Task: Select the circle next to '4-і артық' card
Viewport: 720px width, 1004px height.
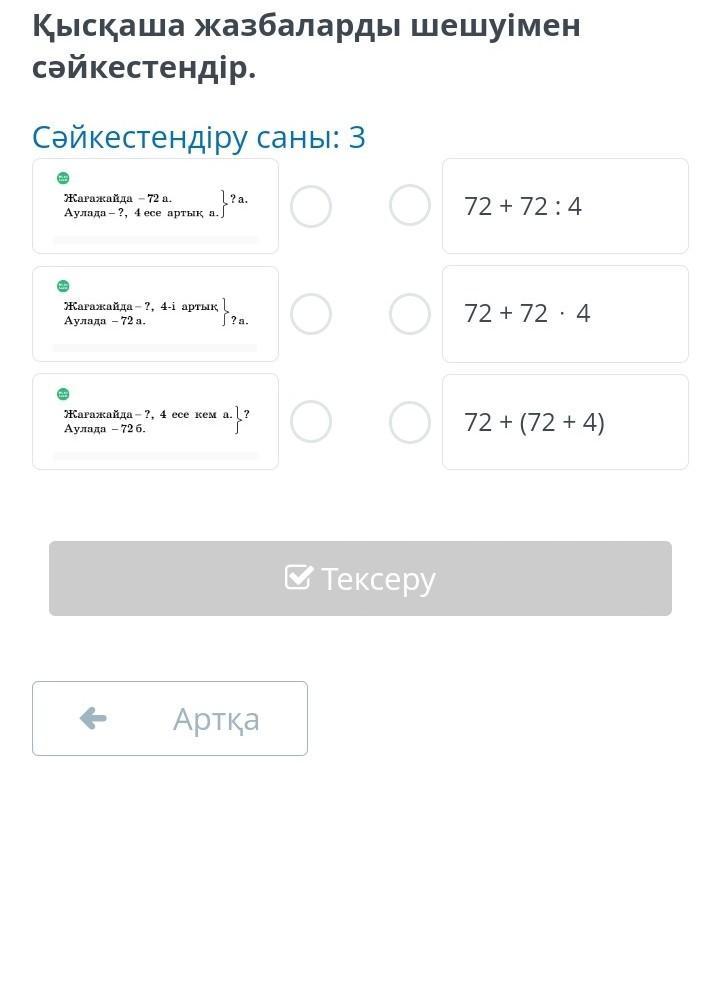Action: click(x=311, y=314)
